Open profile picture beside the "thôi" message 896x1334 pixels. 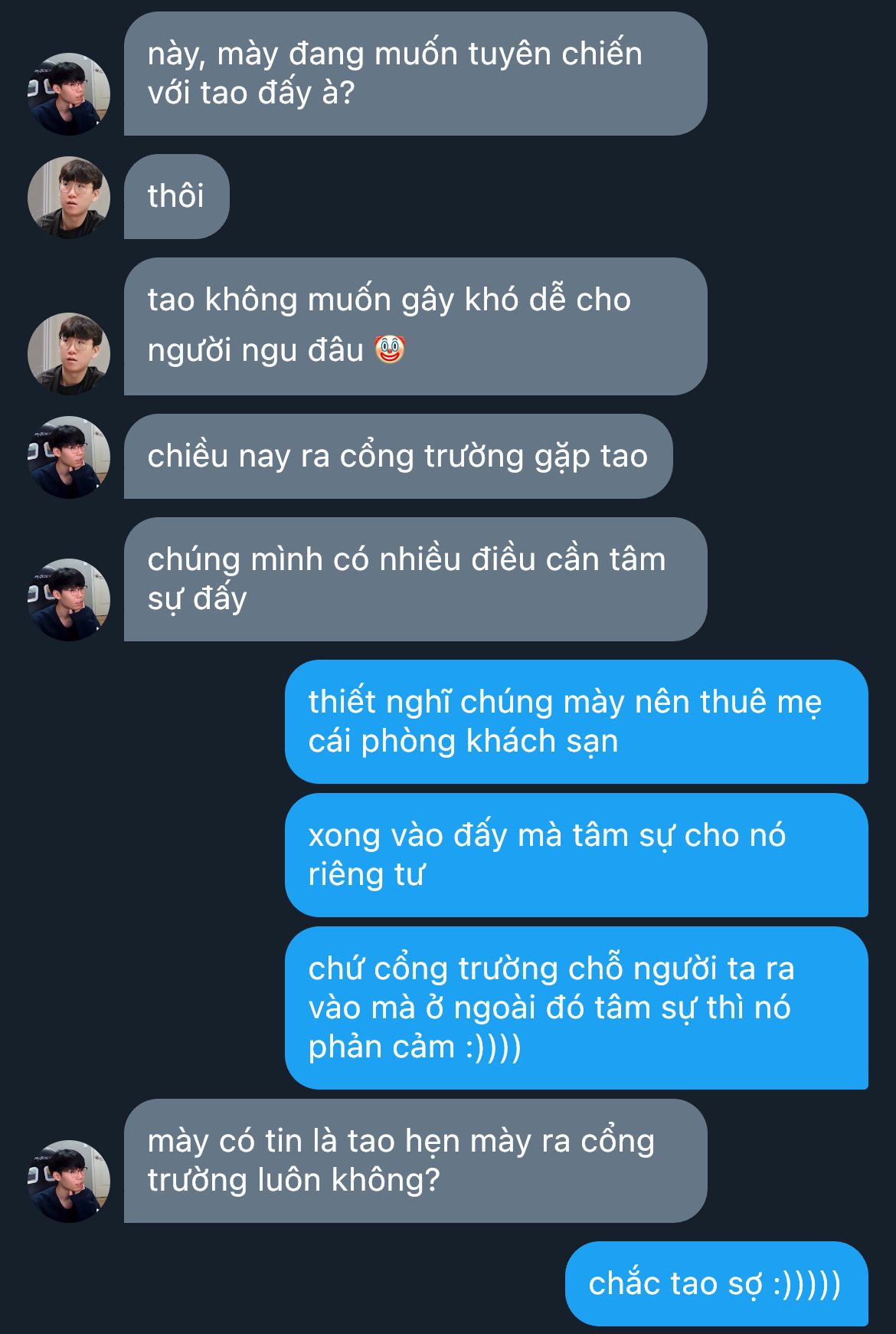[69, 198]
